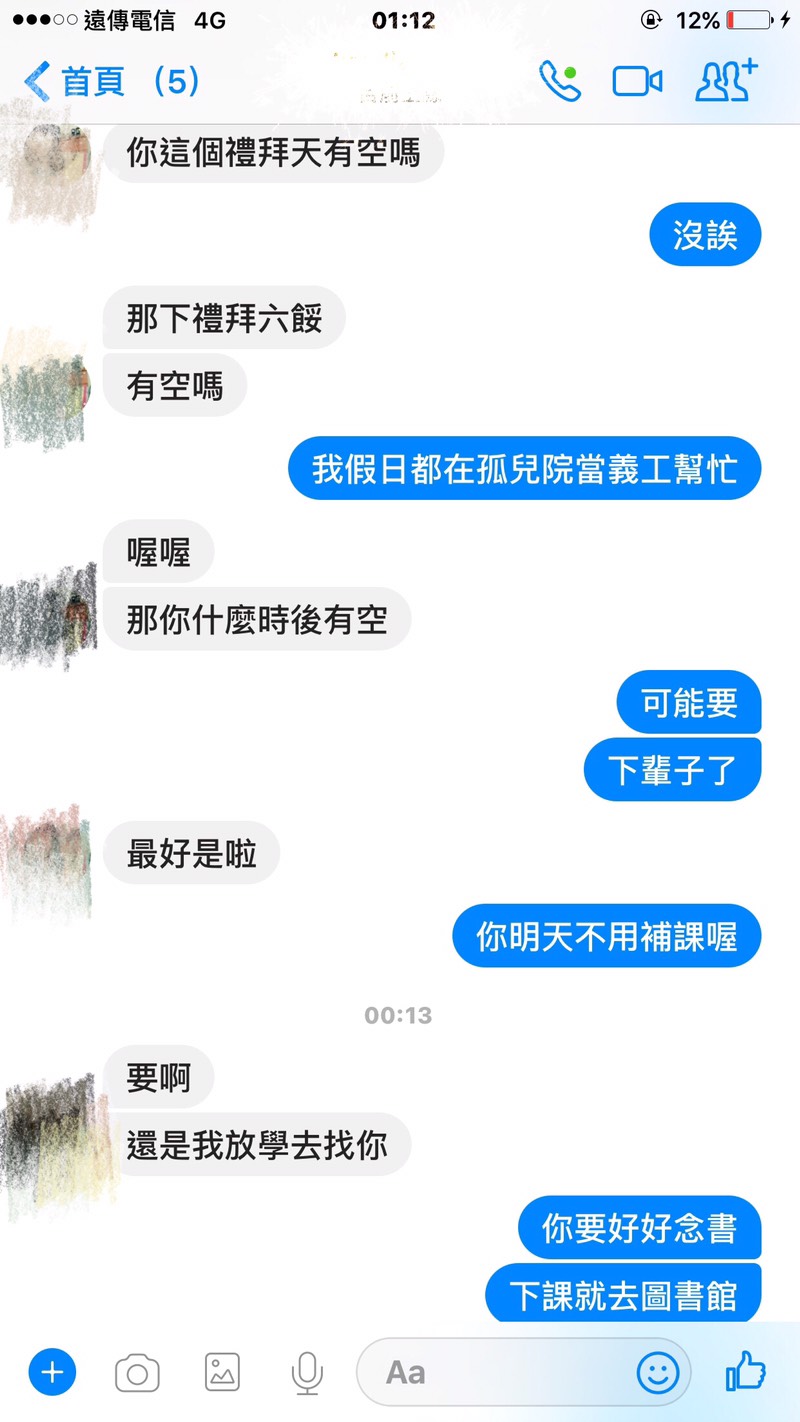
Task: Record a voice message
Action: pos(307,1373)
